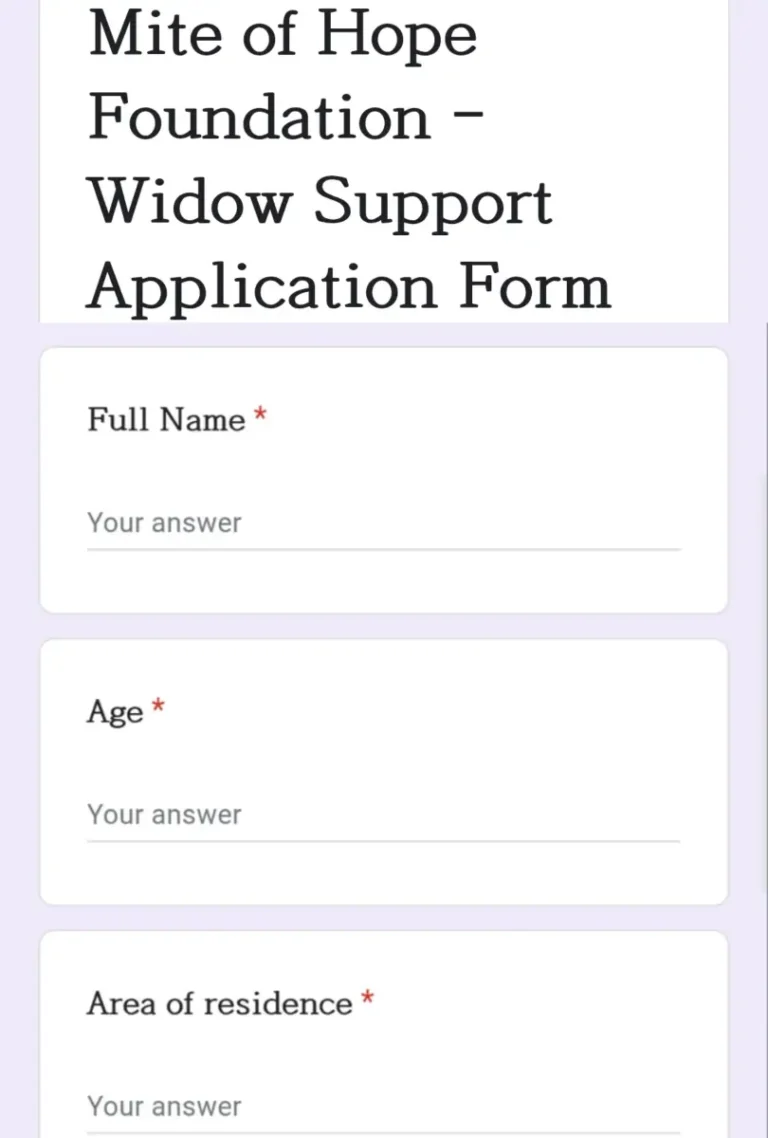
Task: Click the Full Name answer field
Action: [x=383, y=523]
